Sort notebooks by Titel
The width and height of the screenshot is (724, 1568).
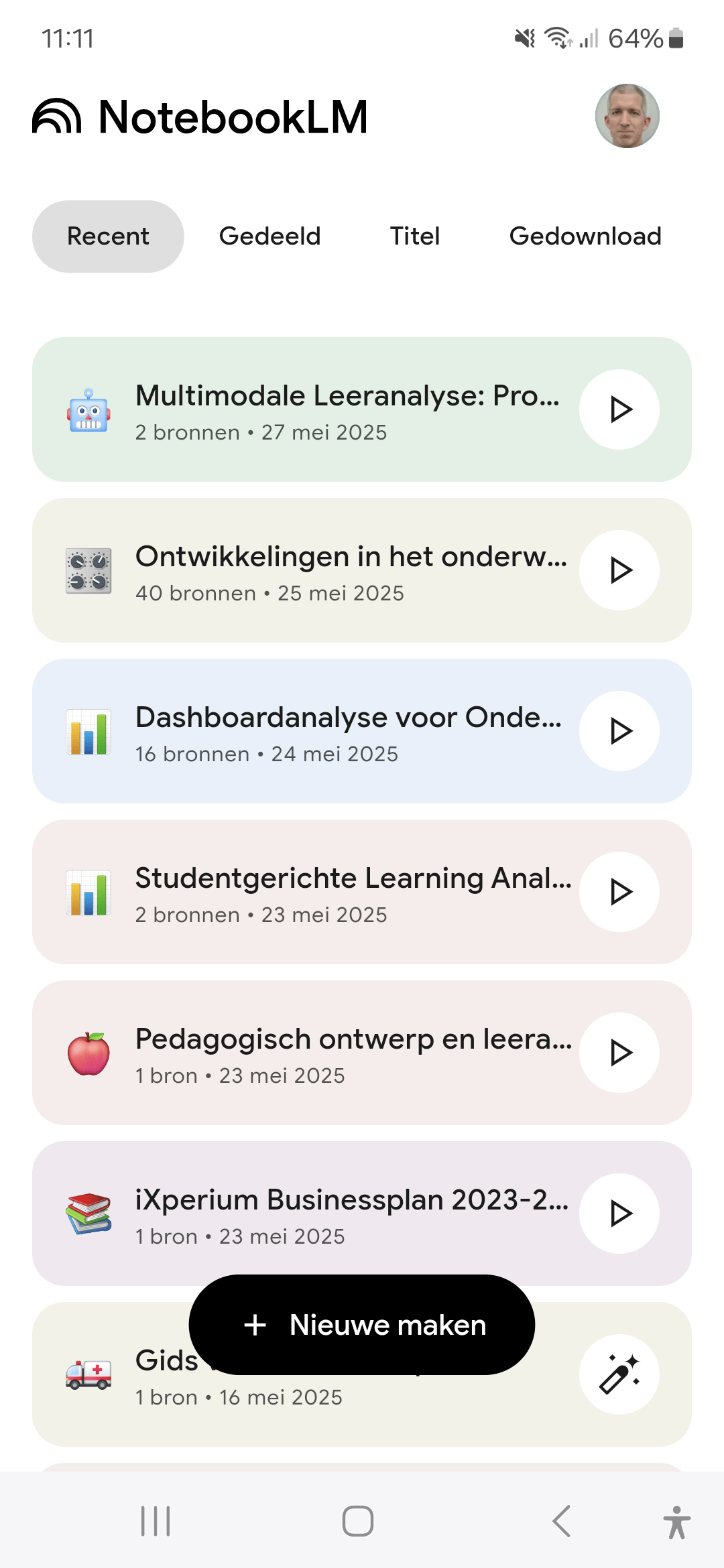tap(415, 237)
